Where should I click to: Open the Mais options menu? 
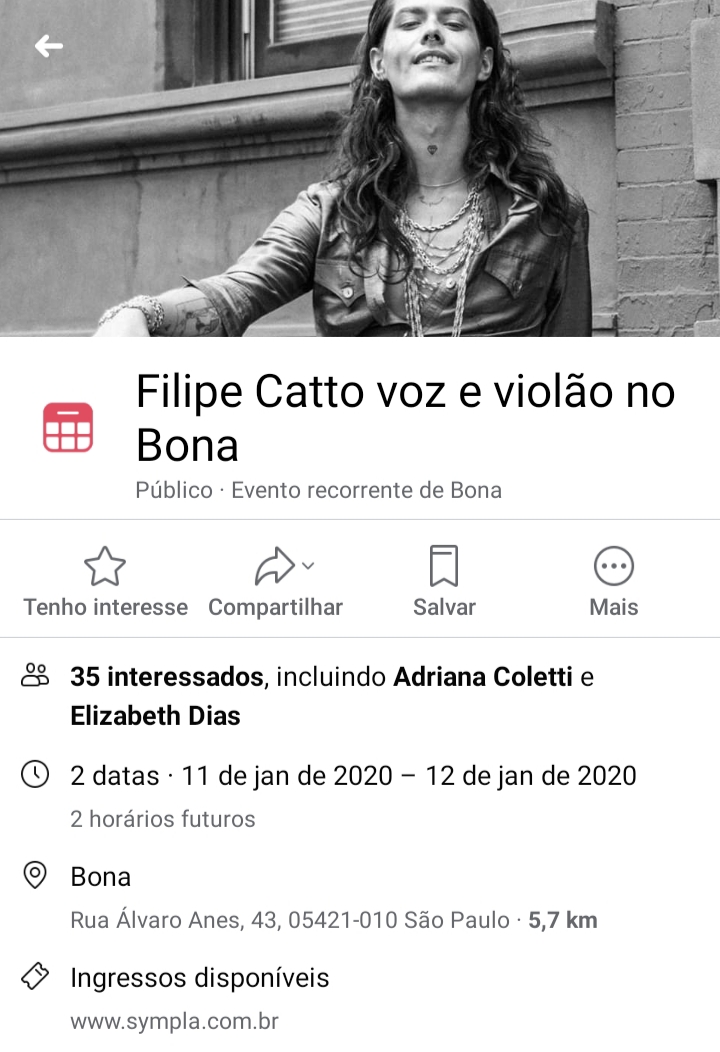coord(613,581)
